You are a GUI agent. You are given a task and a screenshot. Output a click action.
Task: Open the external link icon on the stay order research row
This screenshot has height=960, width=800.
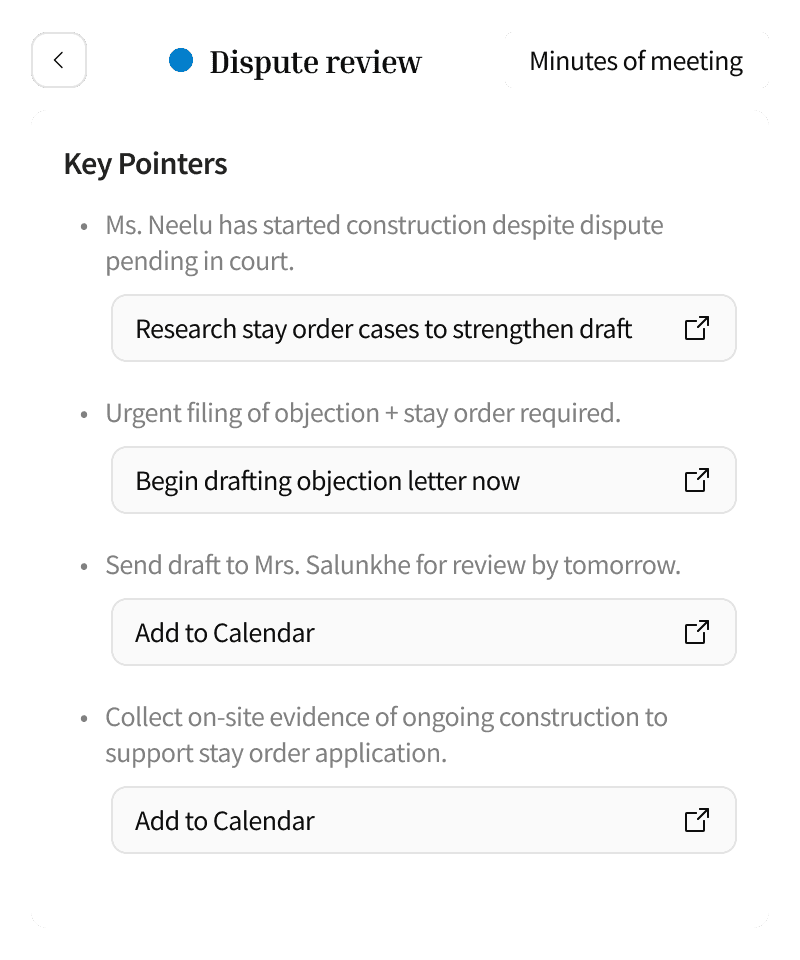698,328
